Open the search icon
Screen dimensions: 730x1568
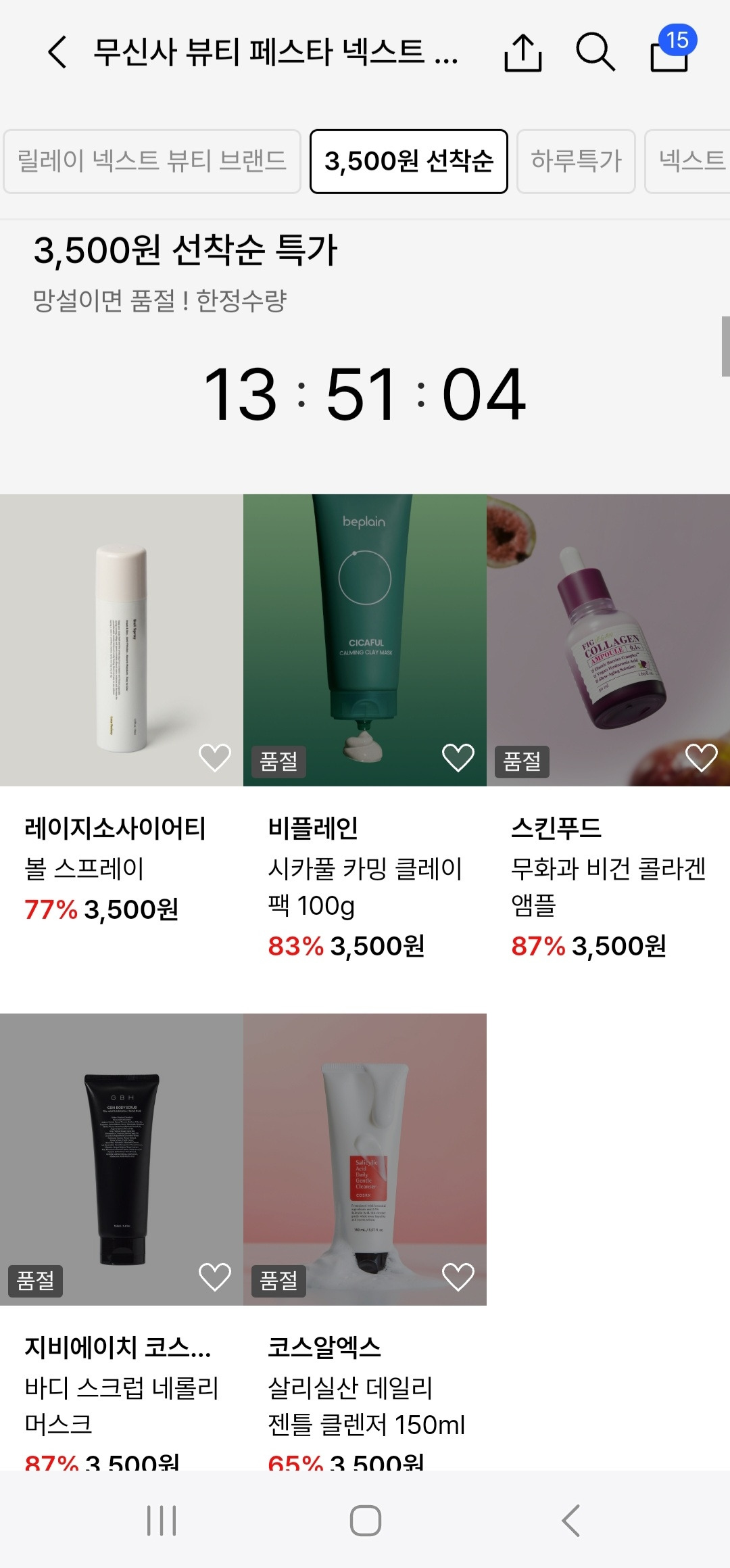click(x=595, y=52)
